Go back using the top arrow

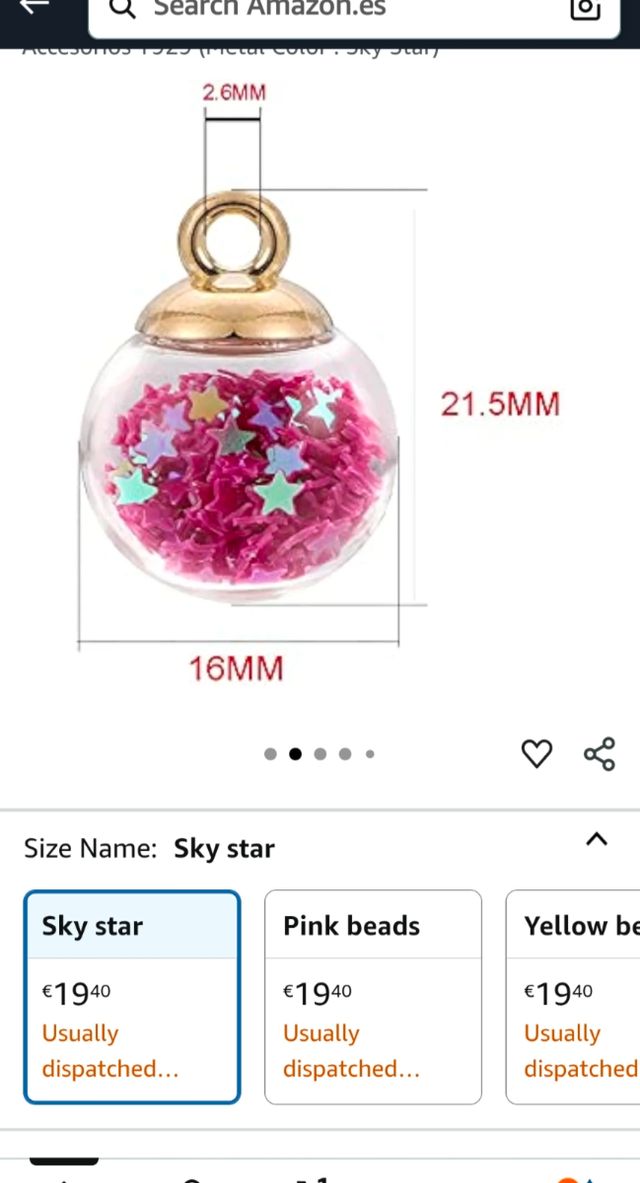click(34, 6)
